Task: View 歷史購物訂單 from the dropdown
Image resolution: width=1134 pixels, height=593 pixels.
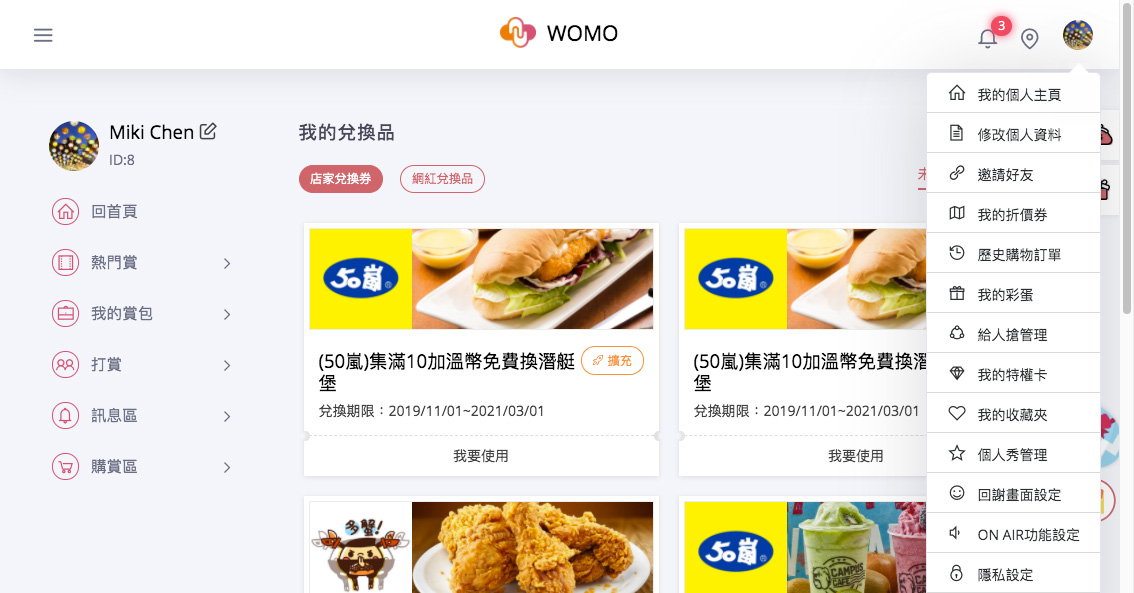Action: point(1018,255)
